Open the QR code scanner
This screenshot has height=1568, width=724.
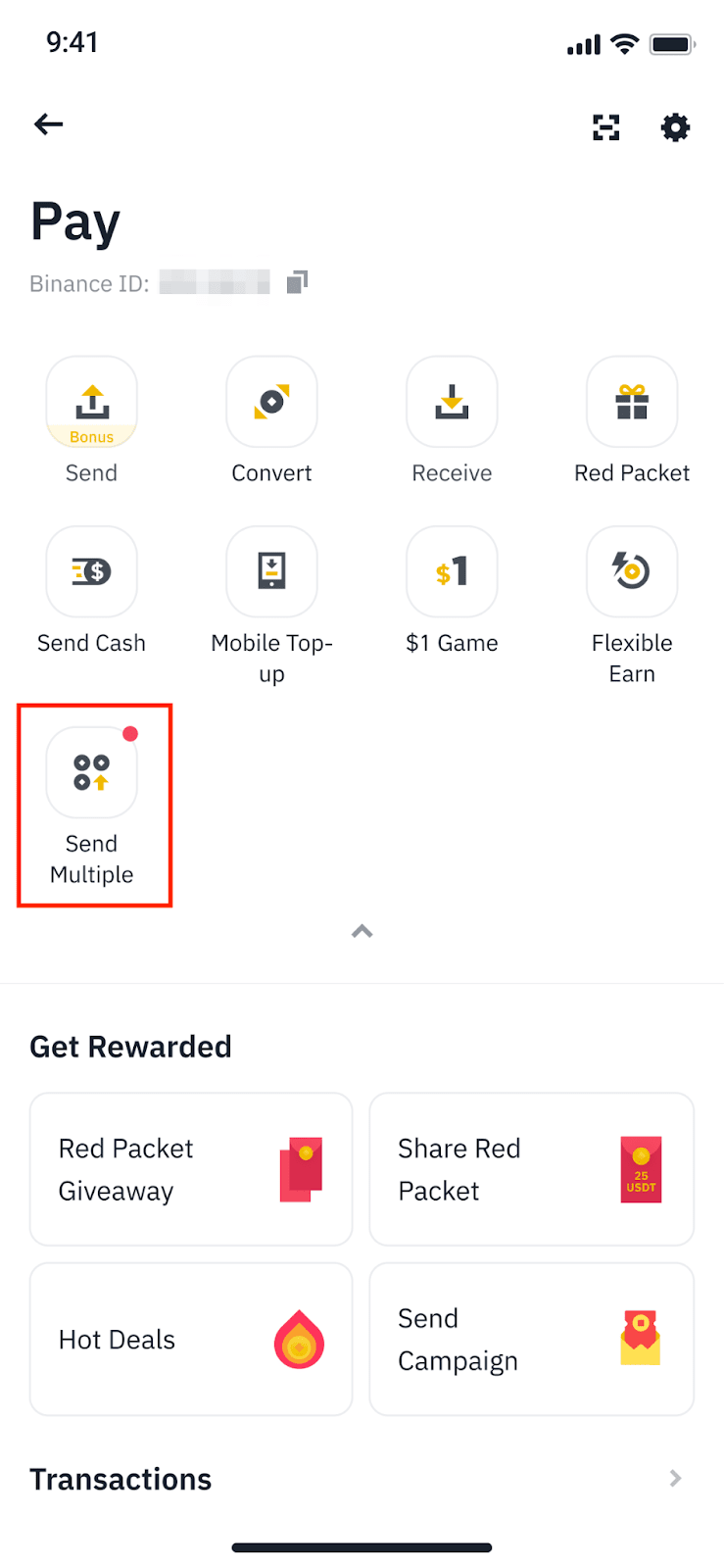pos(606,127)
